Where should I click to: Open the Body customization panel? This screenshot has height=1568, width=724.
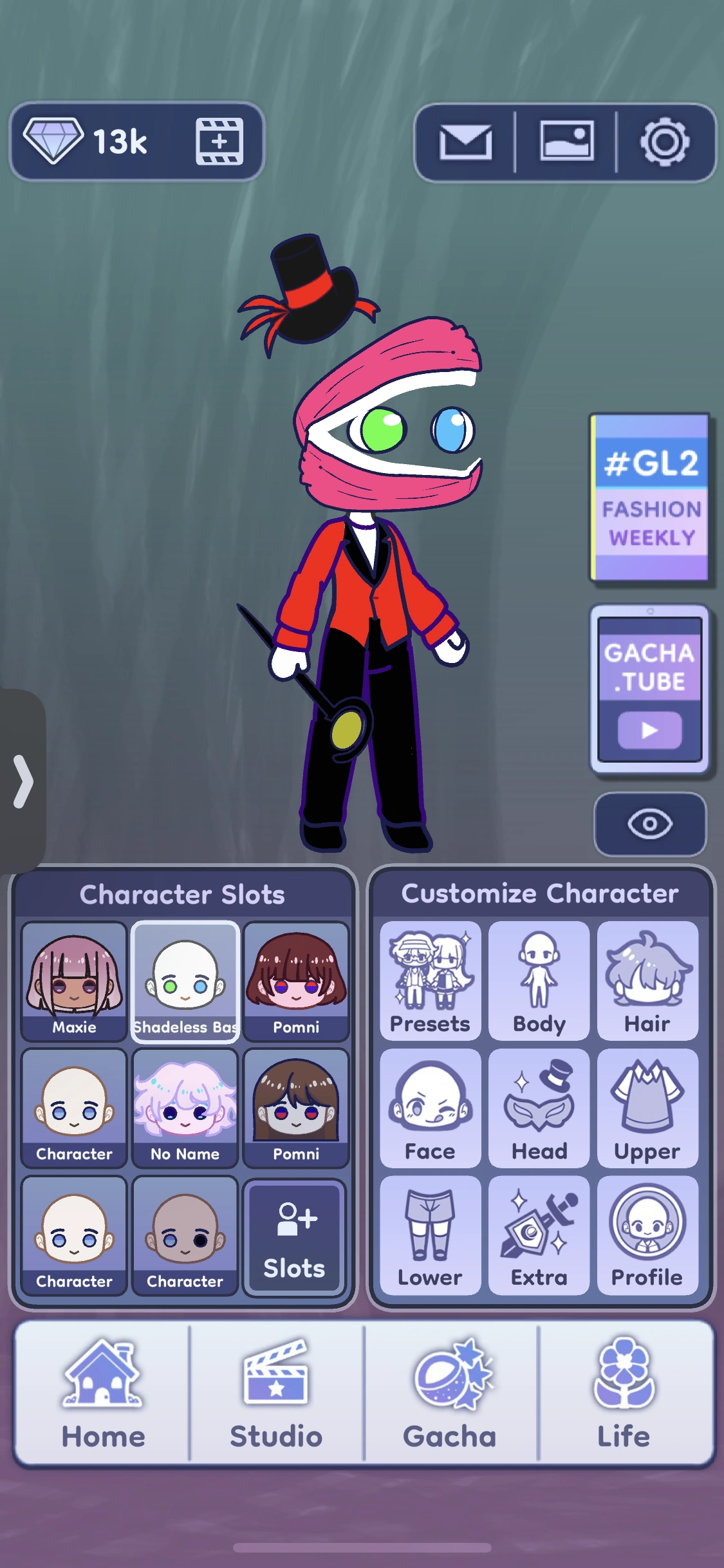coord(539,978)
